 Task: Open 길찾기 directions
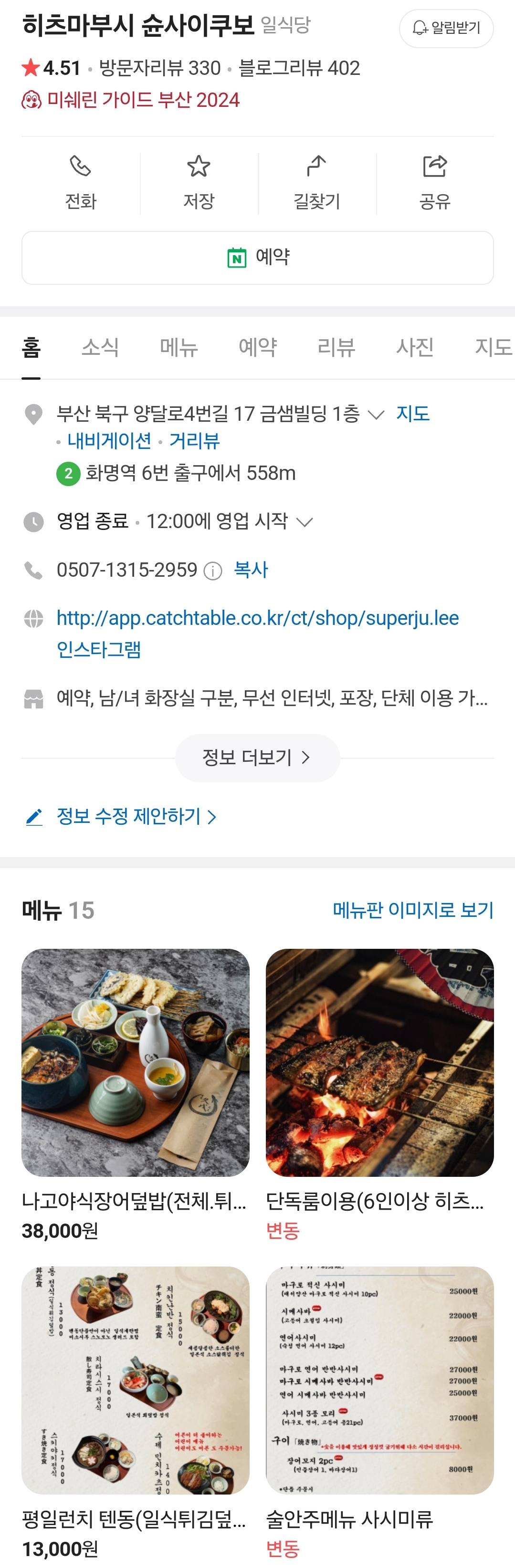[316, 183]
